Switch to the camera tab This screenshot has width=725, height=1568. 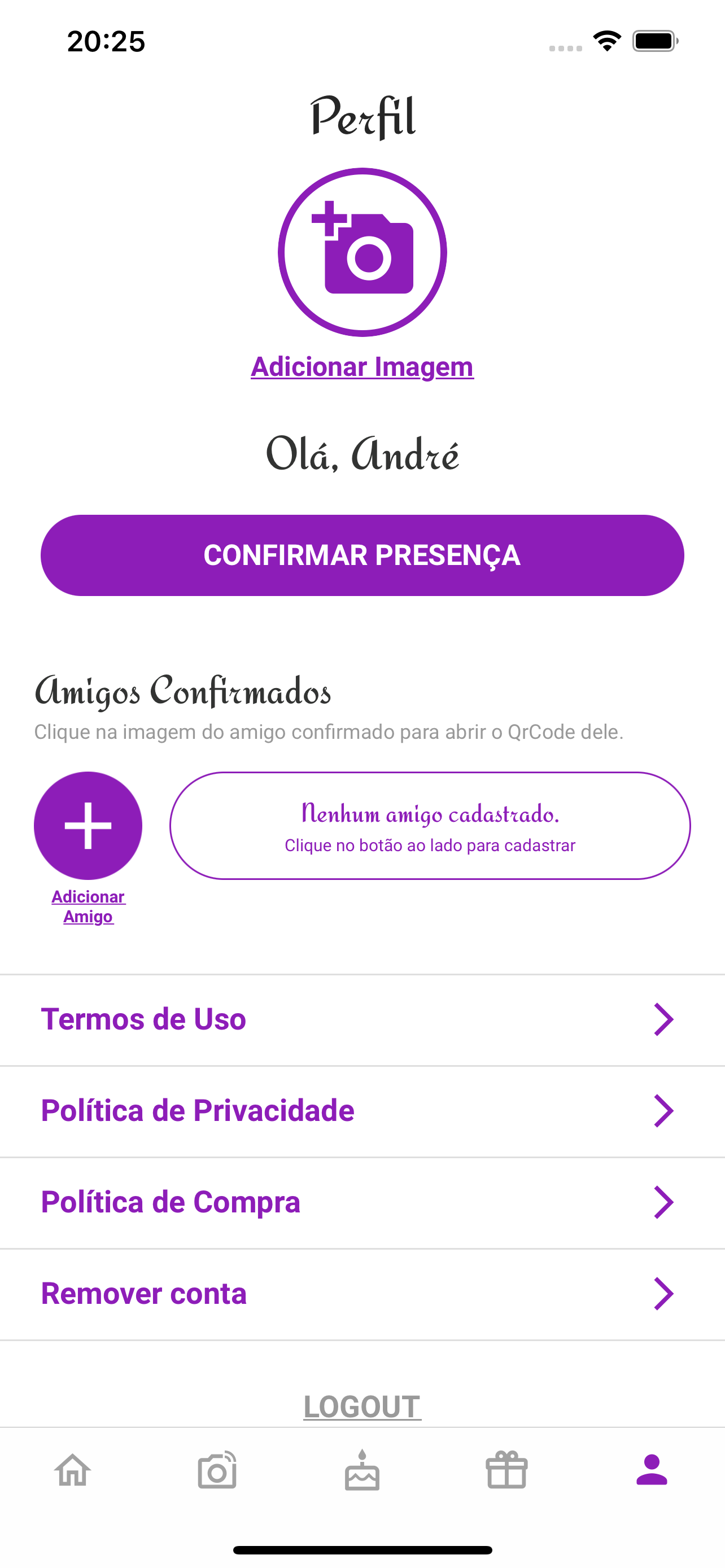tap(217, 1470)
